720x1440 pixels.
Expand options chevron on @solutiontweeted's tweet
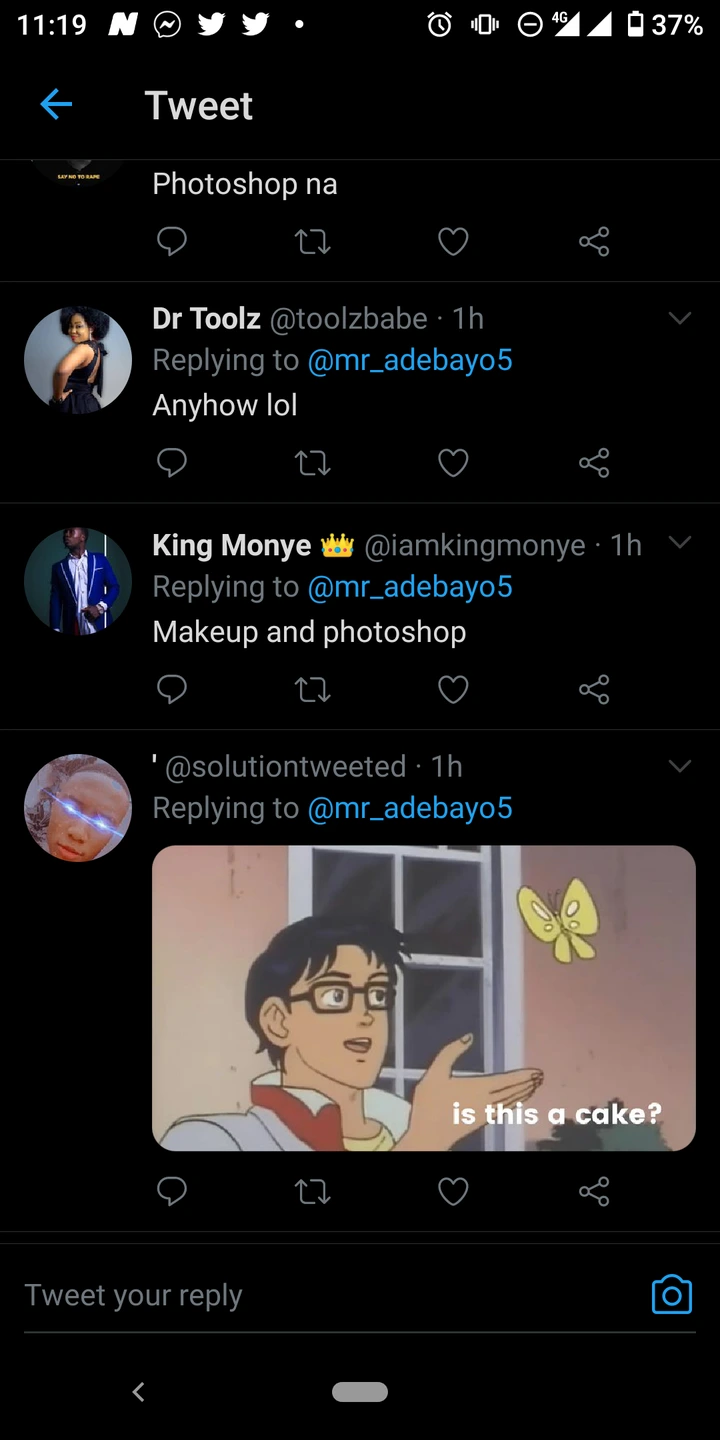pyautogui.click(x=680, y=766)
